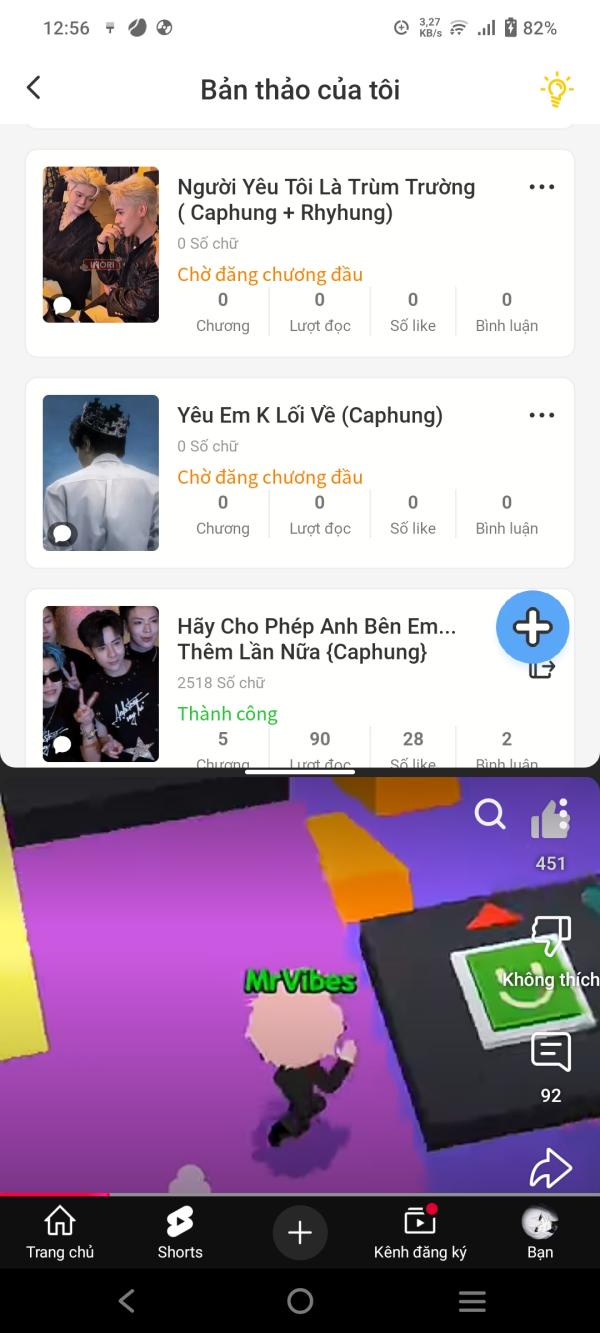
Task: Go to the Bạn profile tab
Action: (x=540, y=1232)
